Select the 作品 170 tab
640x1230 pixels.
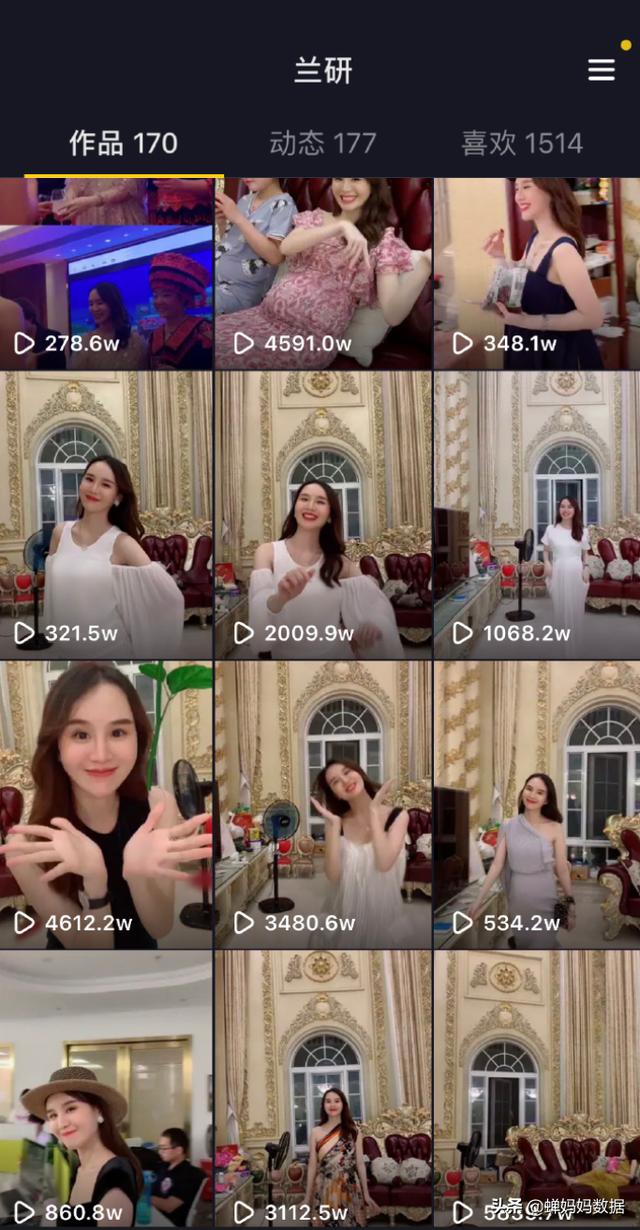(x=123, y=143)
